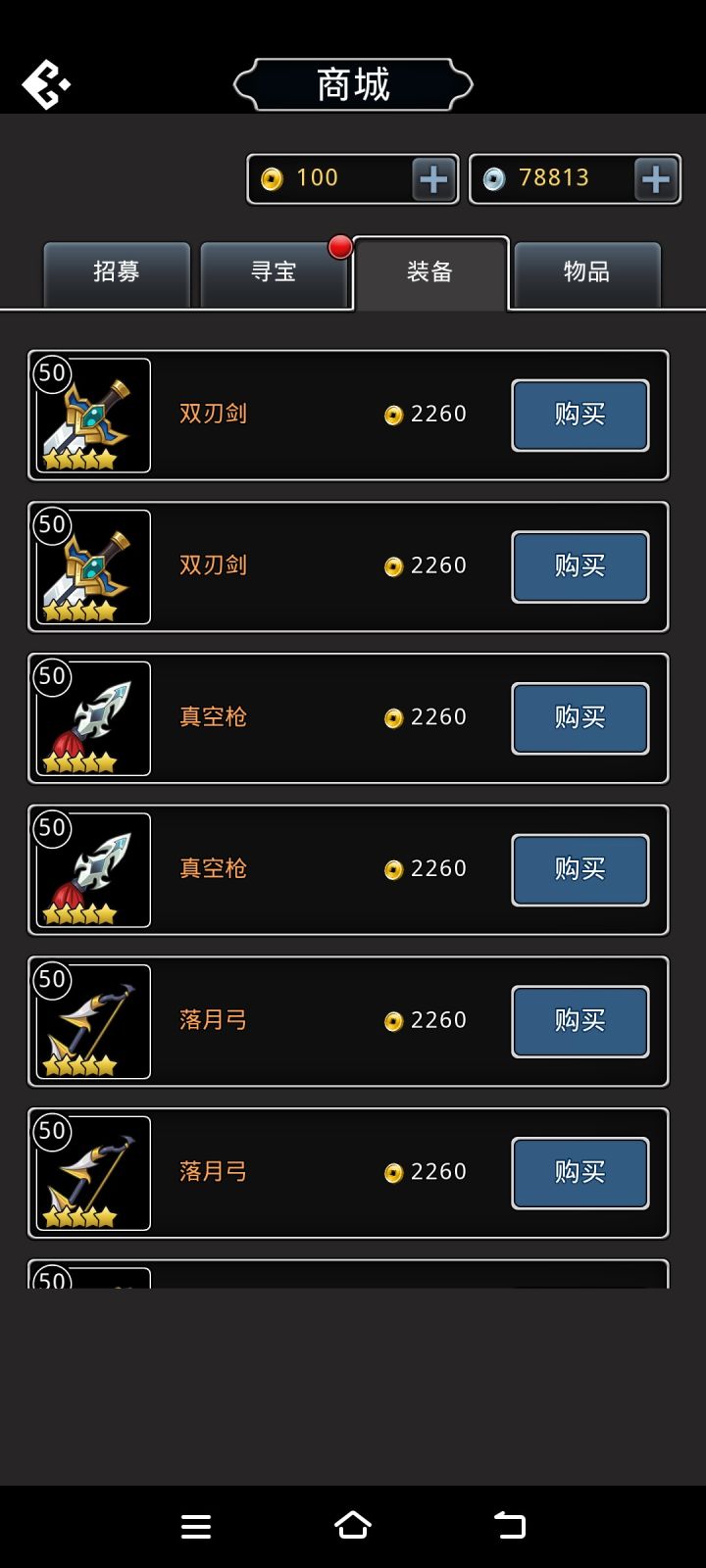Tap the system back button
Viewport: 706px width, 1568px height.
tap(509, 1526)
